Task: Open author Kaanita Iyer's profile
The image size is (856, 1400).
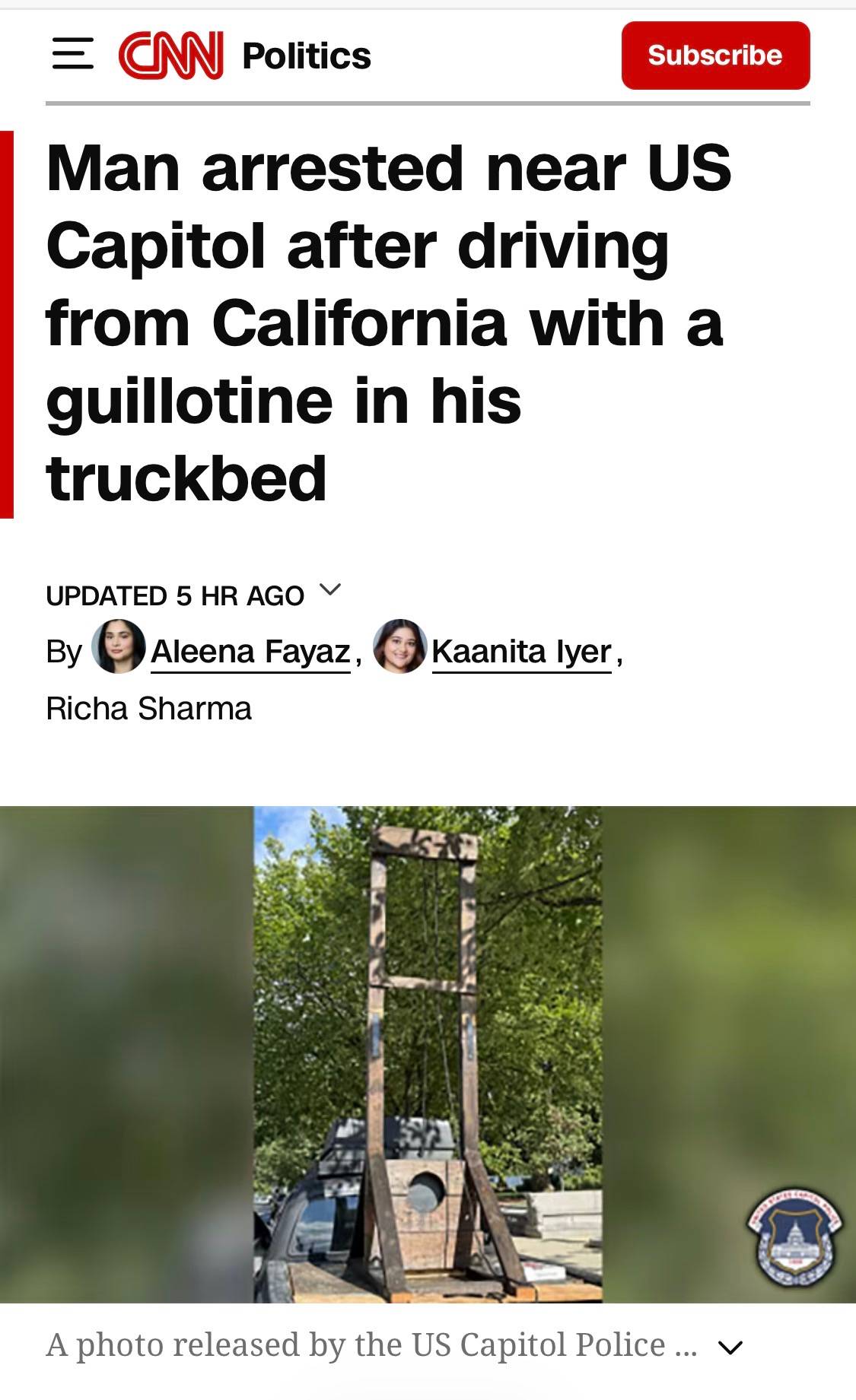Action: (521, 652)
